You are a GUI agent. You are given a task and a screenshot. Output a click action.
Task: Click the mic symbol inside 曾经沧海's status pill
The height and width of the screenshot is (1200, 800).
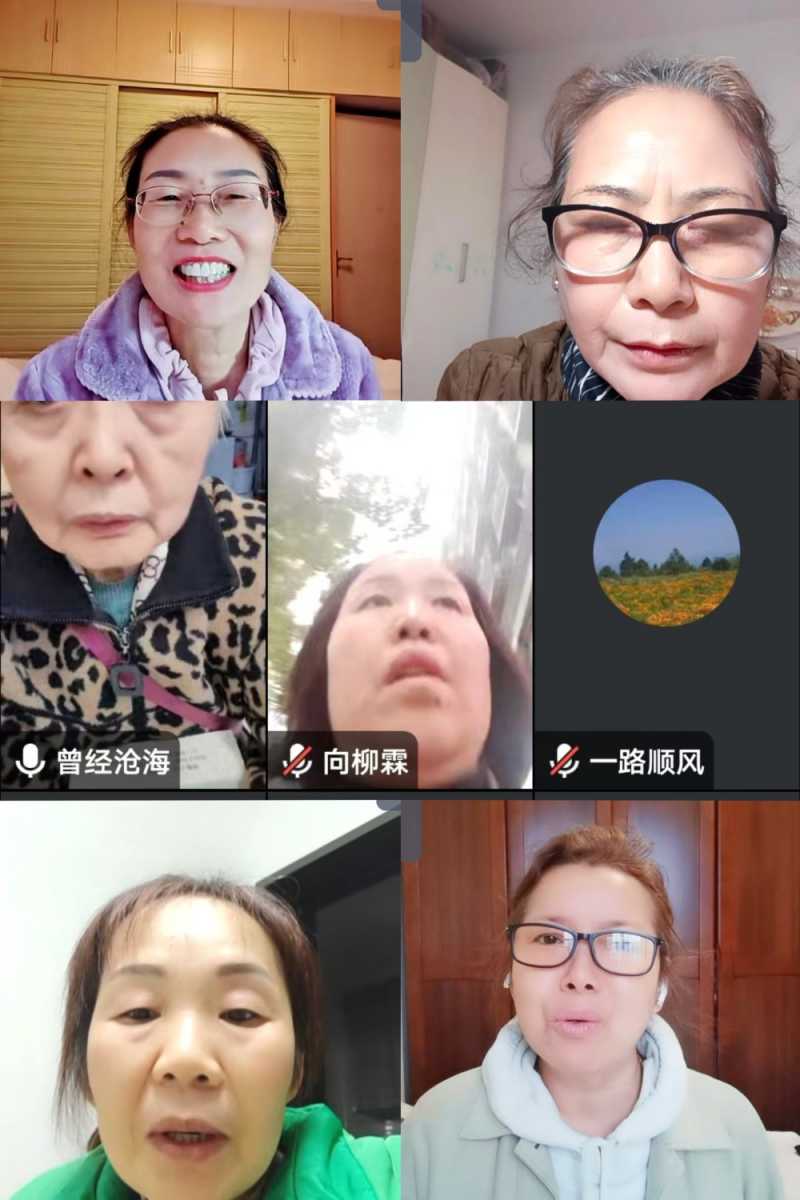30,762
